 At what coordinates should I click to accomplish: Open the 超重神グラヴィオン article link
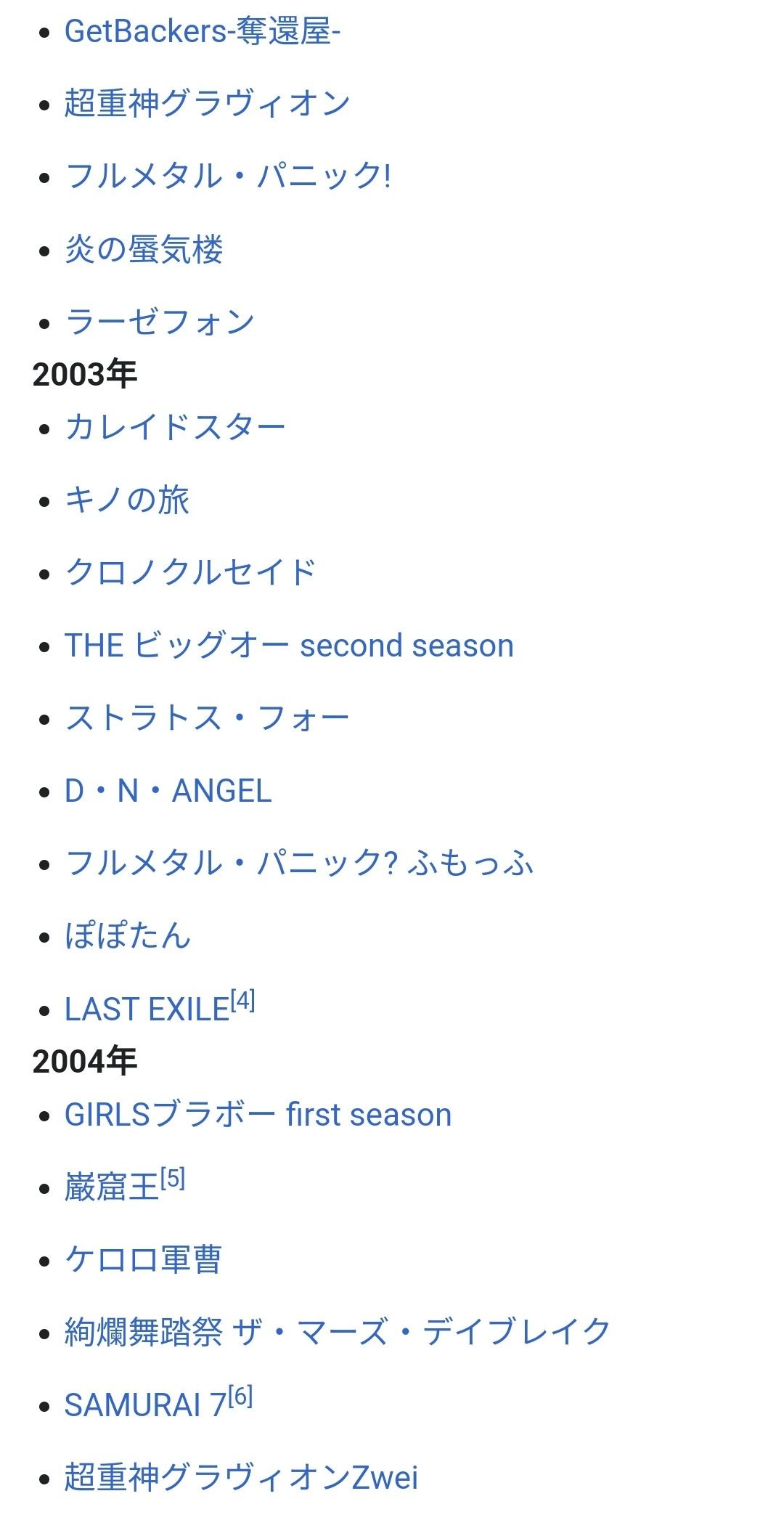click(207, 104)
